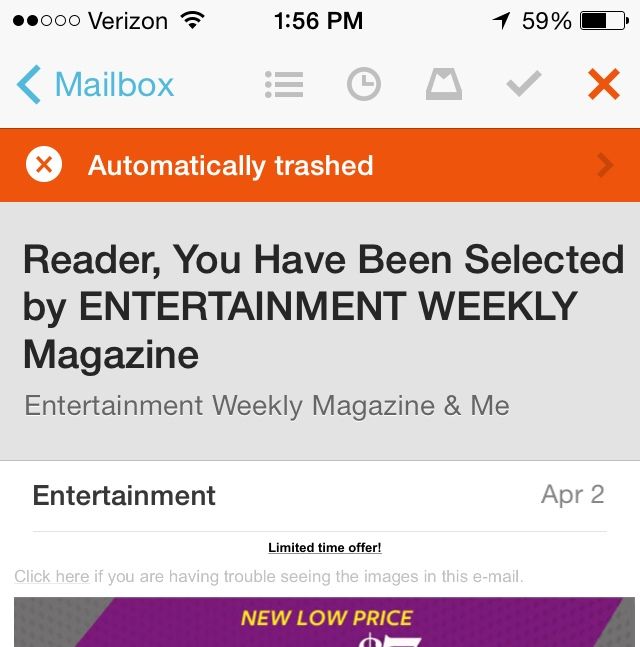Image resolution: width=640 pixels, height=647 pixels.
Task: Tap the Mailbox inbox icon
Action: pos(444,85)
